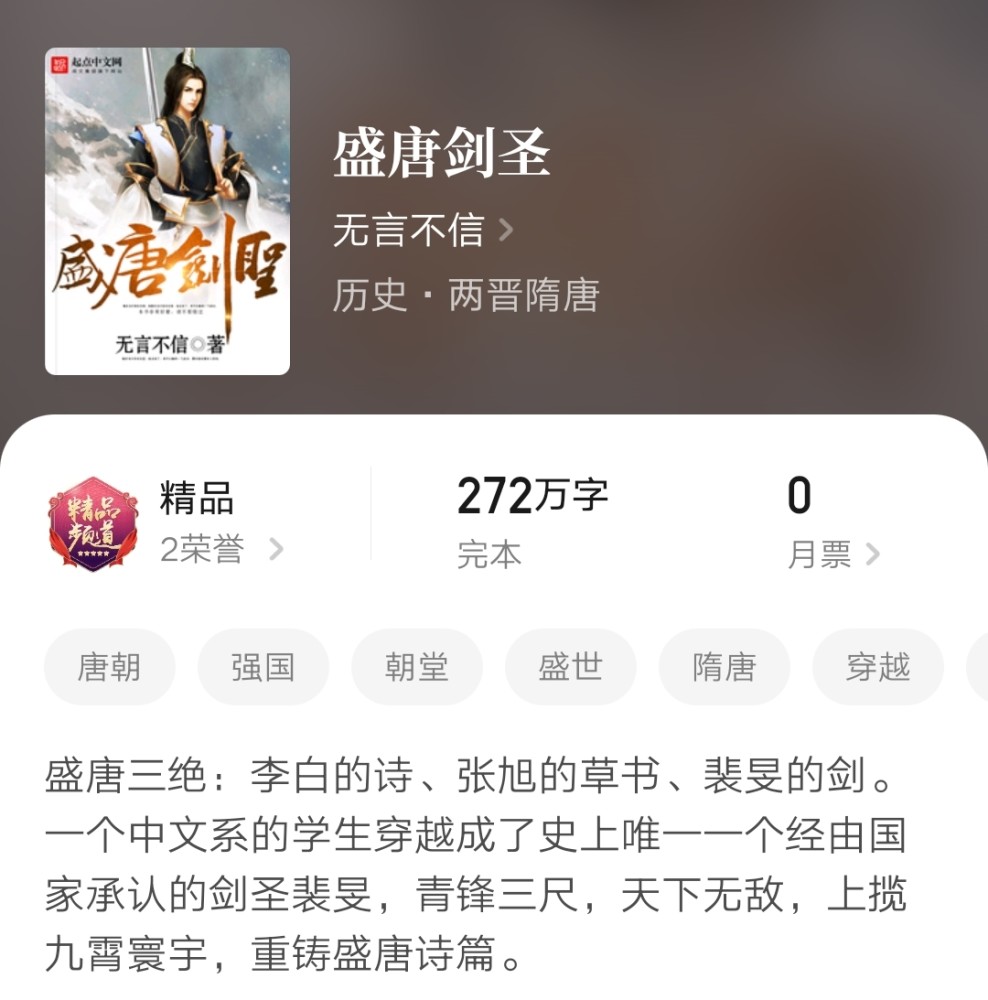
Task: Open author page 无言不信
Action: (422, 231)
